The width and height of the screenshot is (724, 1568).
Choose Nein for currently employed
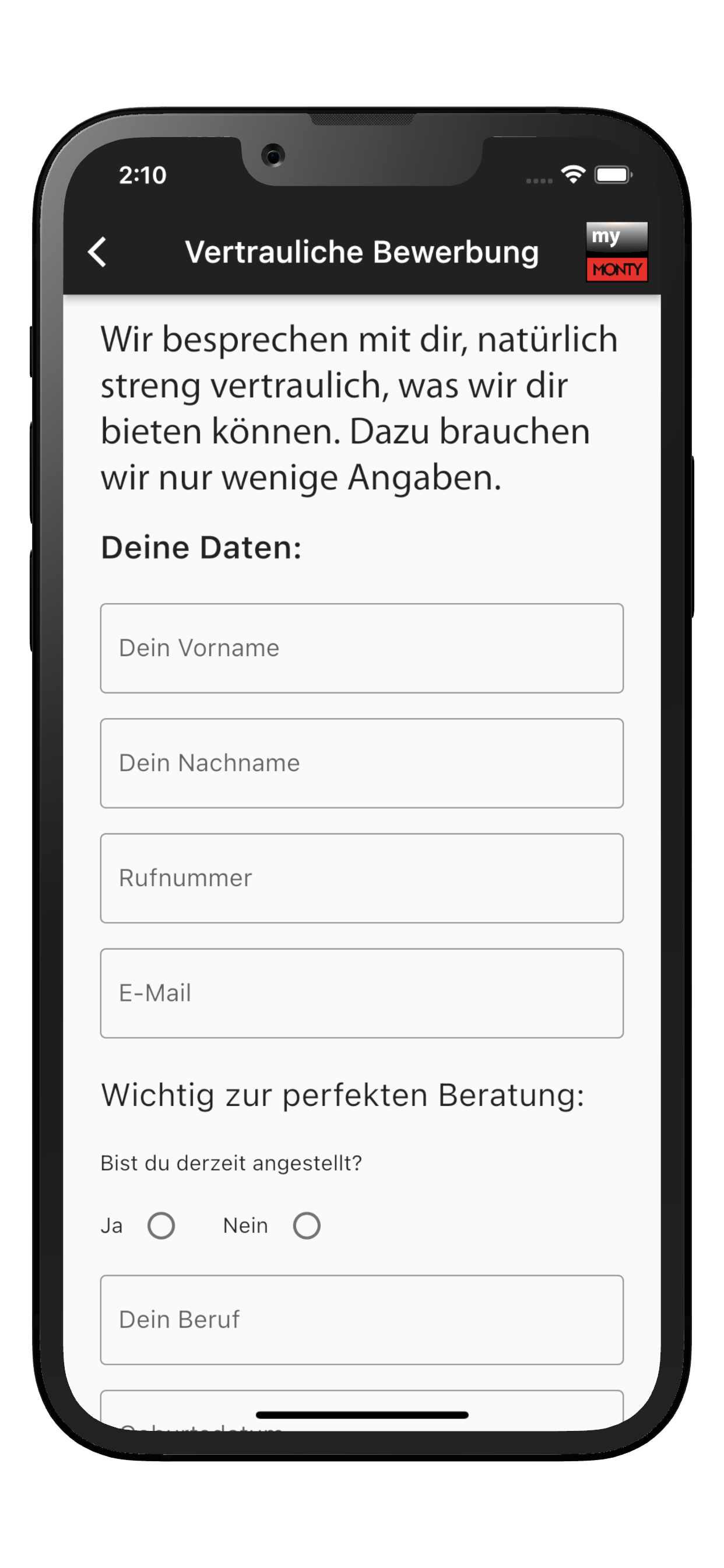click(x=307, y=1226)
